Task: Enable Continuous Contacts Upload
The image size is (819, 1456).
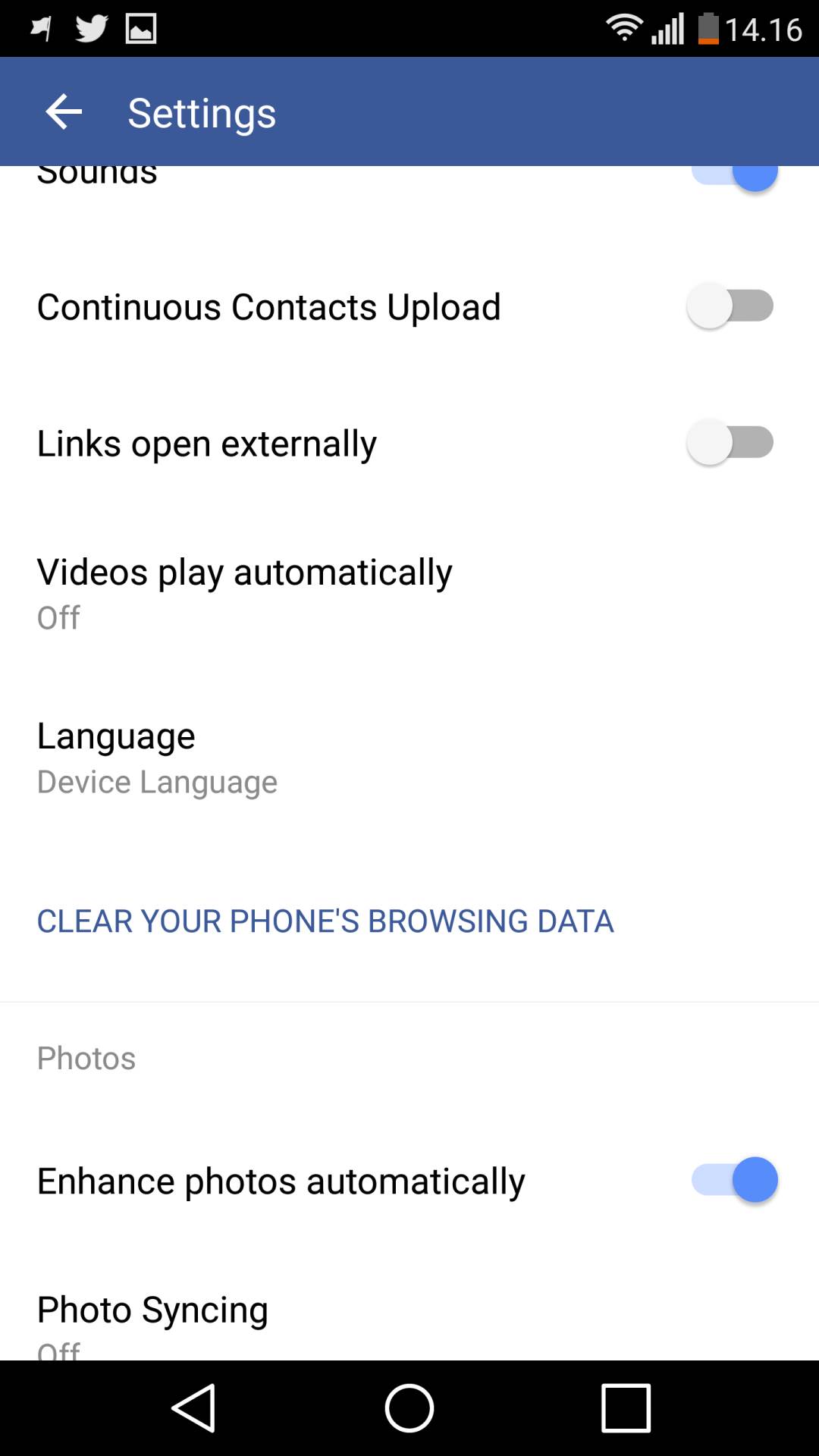Action: coord(730,306)
